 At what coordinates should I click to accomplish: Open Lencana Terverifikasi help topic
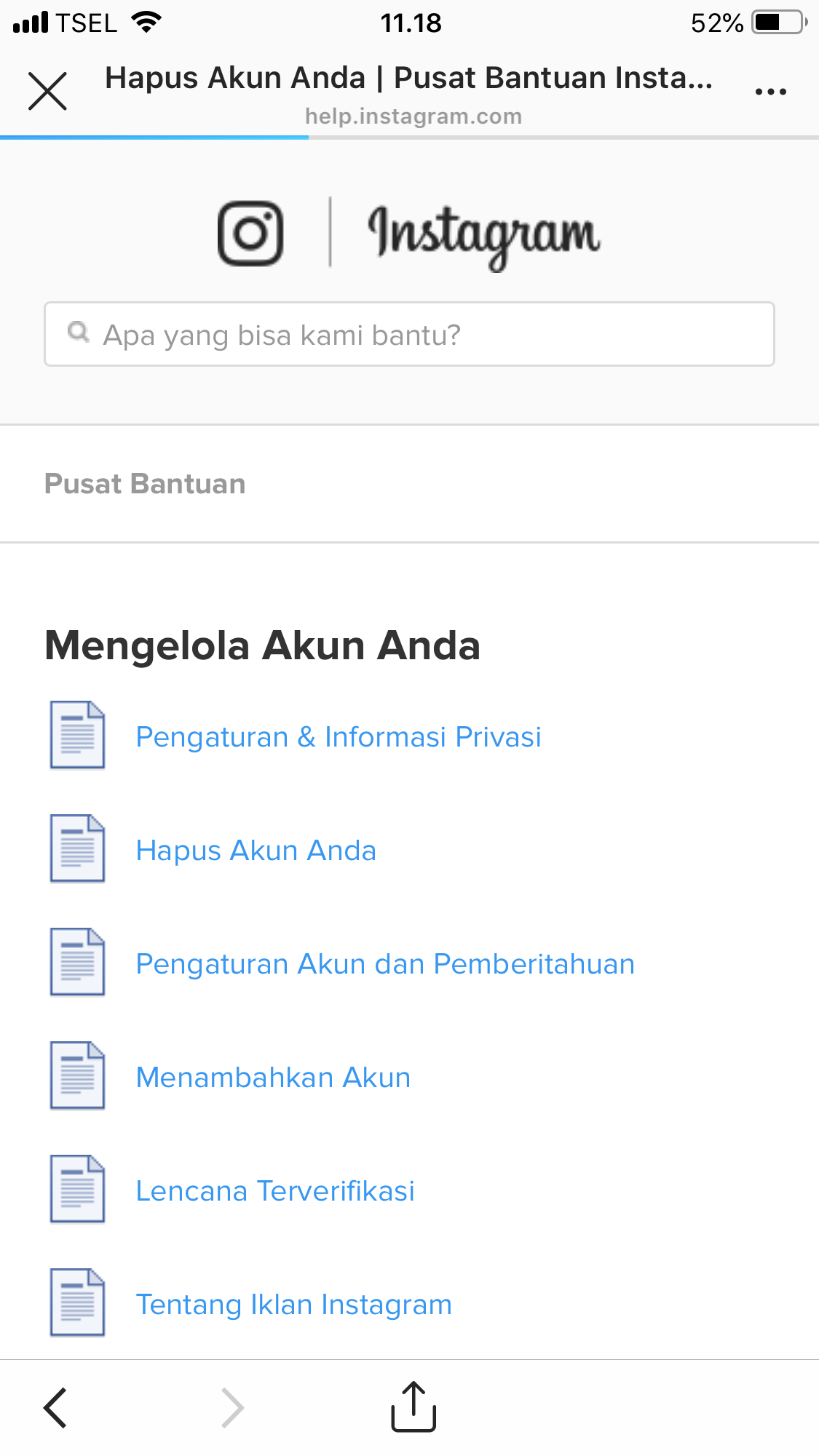275,1190
